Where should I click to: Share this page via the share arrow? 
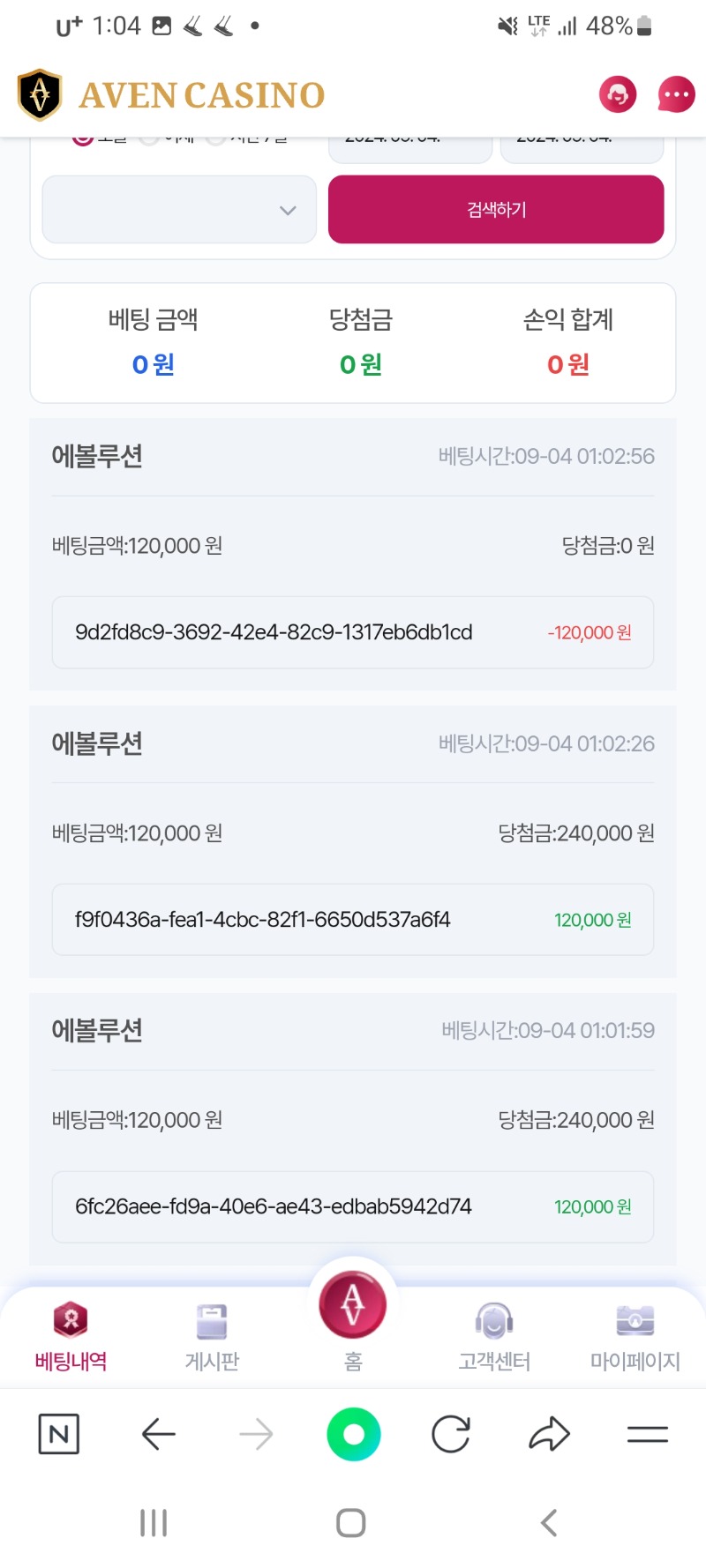tap(549, 1434)
